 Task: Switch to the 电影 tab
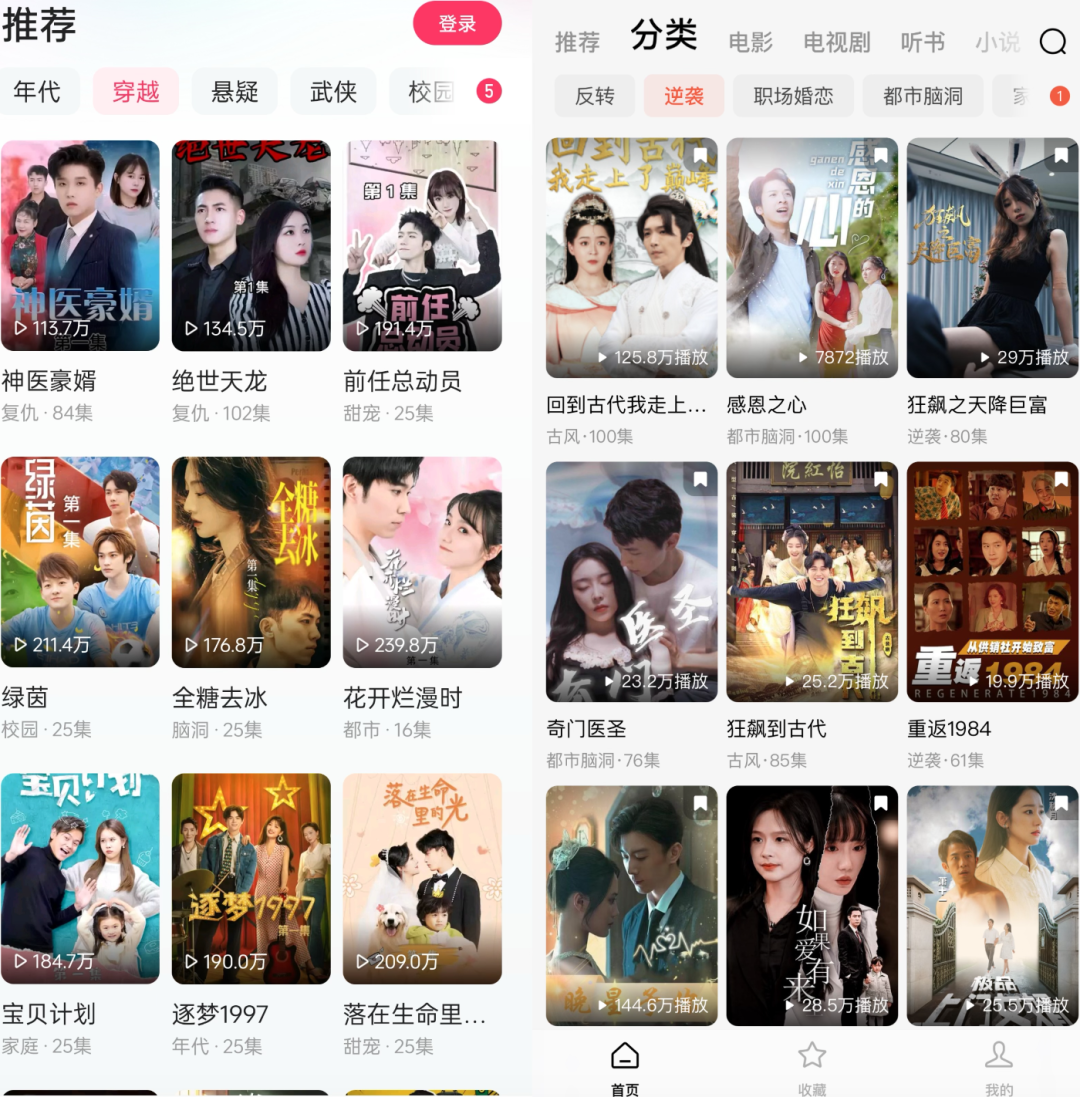tap(750, 42)
